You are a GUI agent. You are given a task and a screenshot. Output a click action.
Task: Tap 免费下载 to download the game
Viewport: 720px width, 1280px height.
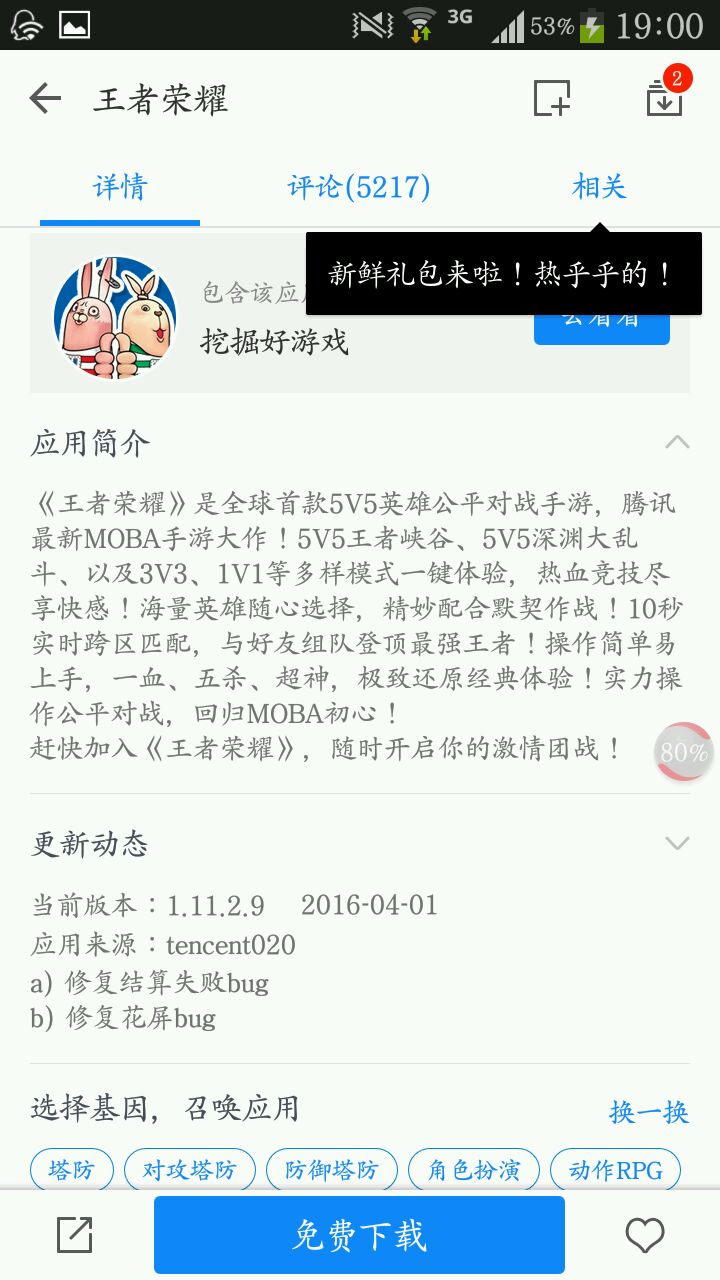359,1236
